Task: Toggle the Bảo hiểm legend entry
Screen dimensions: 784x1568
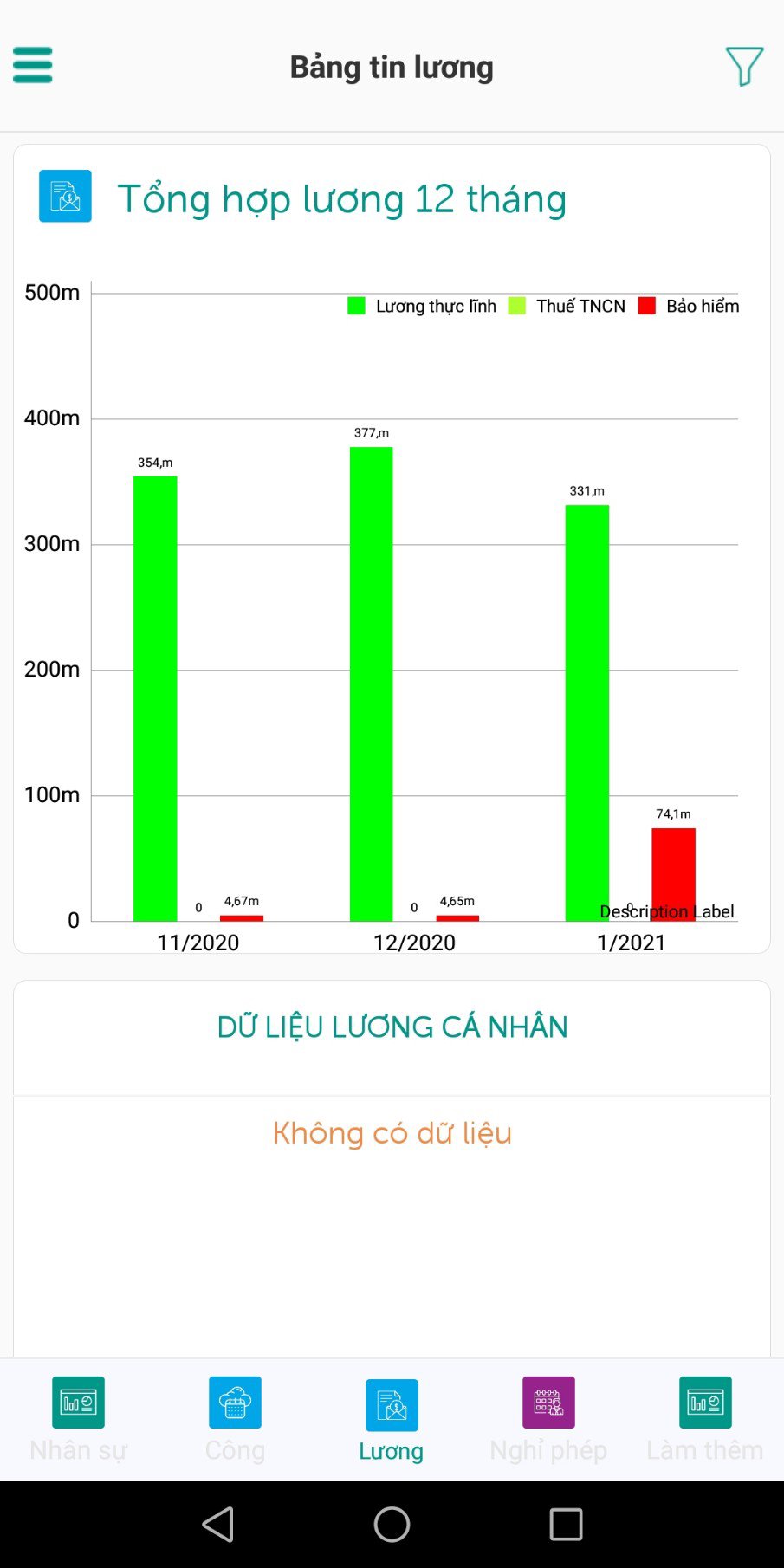Action: coord(703,306)
